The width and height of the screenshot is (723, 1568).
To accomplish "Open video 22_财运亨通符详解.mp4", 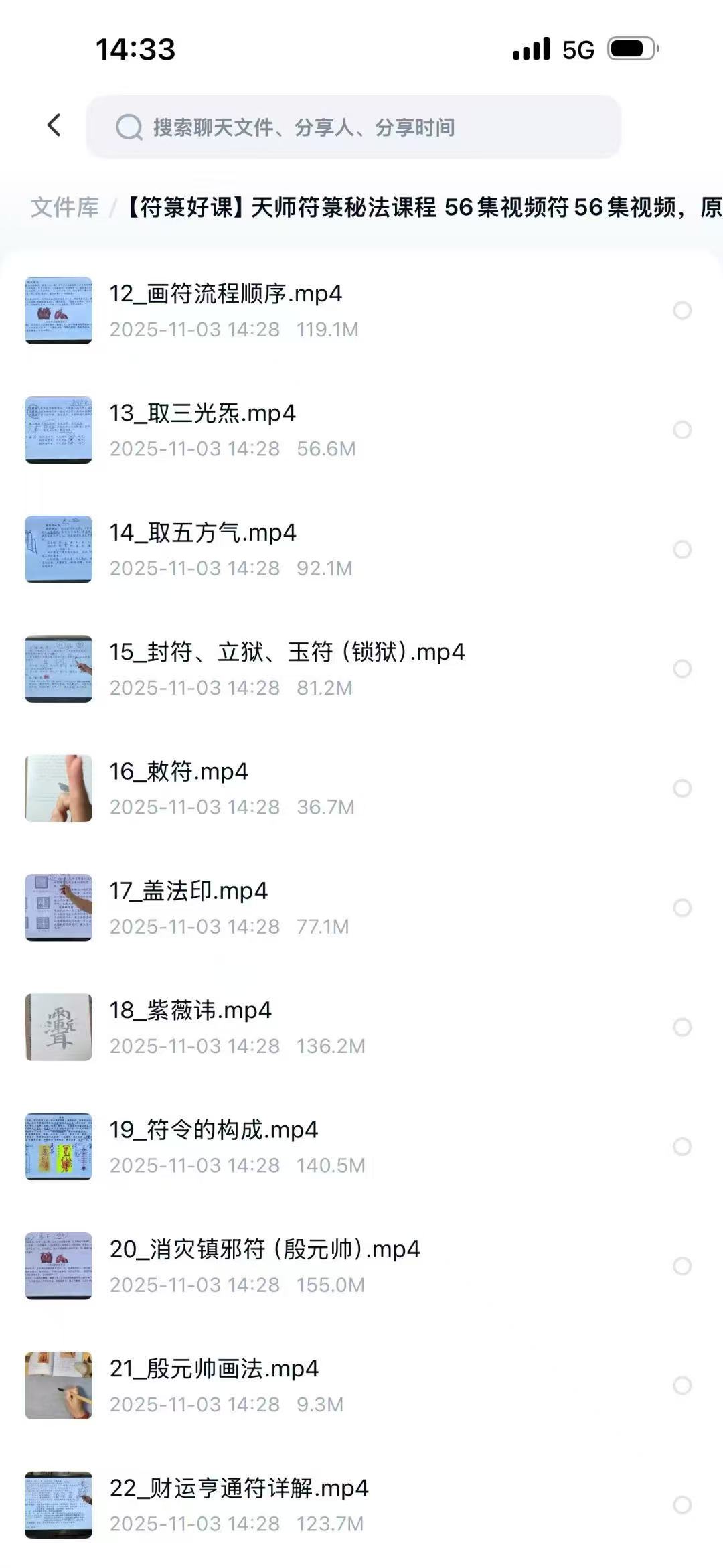I will (x=239, y=1488).
